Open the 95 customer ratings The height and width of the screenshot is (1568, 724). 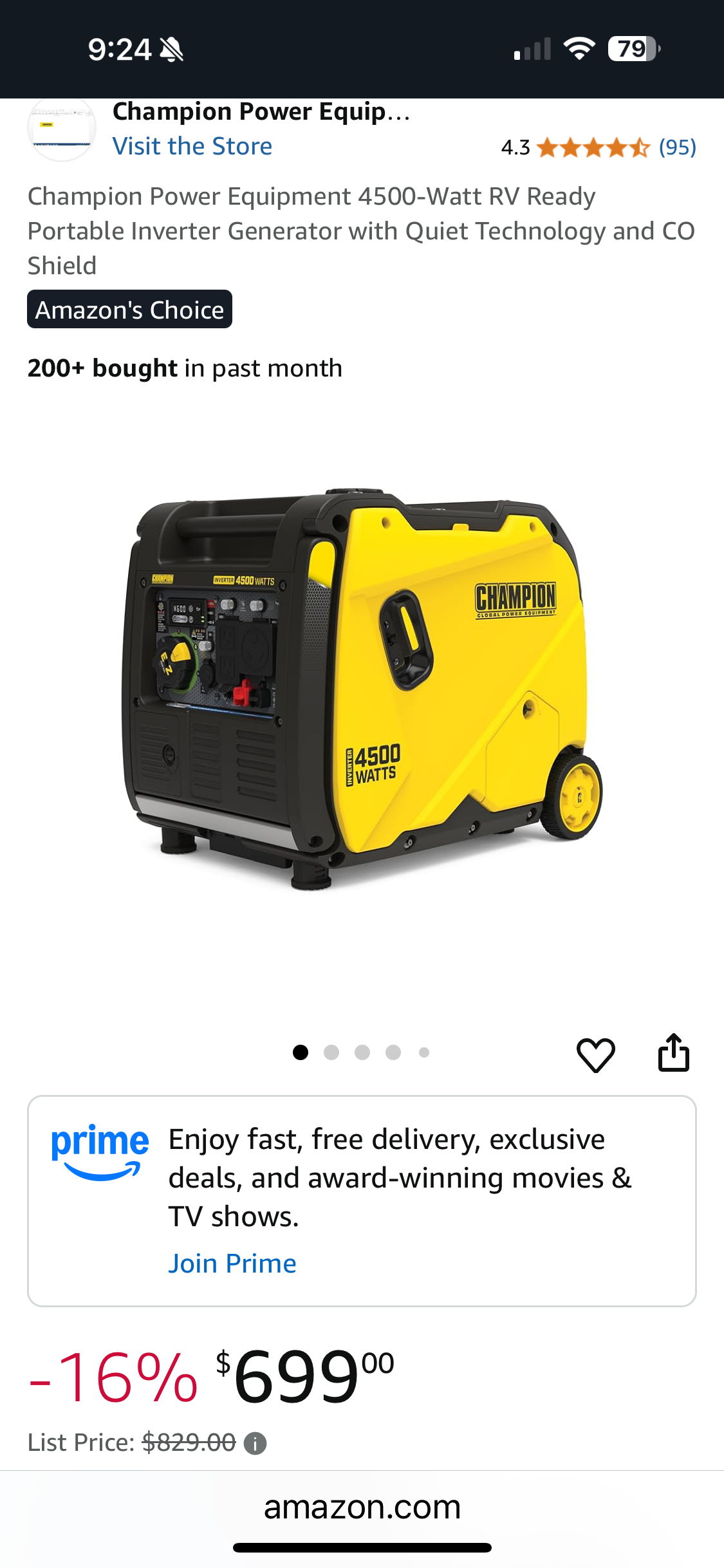677,147
